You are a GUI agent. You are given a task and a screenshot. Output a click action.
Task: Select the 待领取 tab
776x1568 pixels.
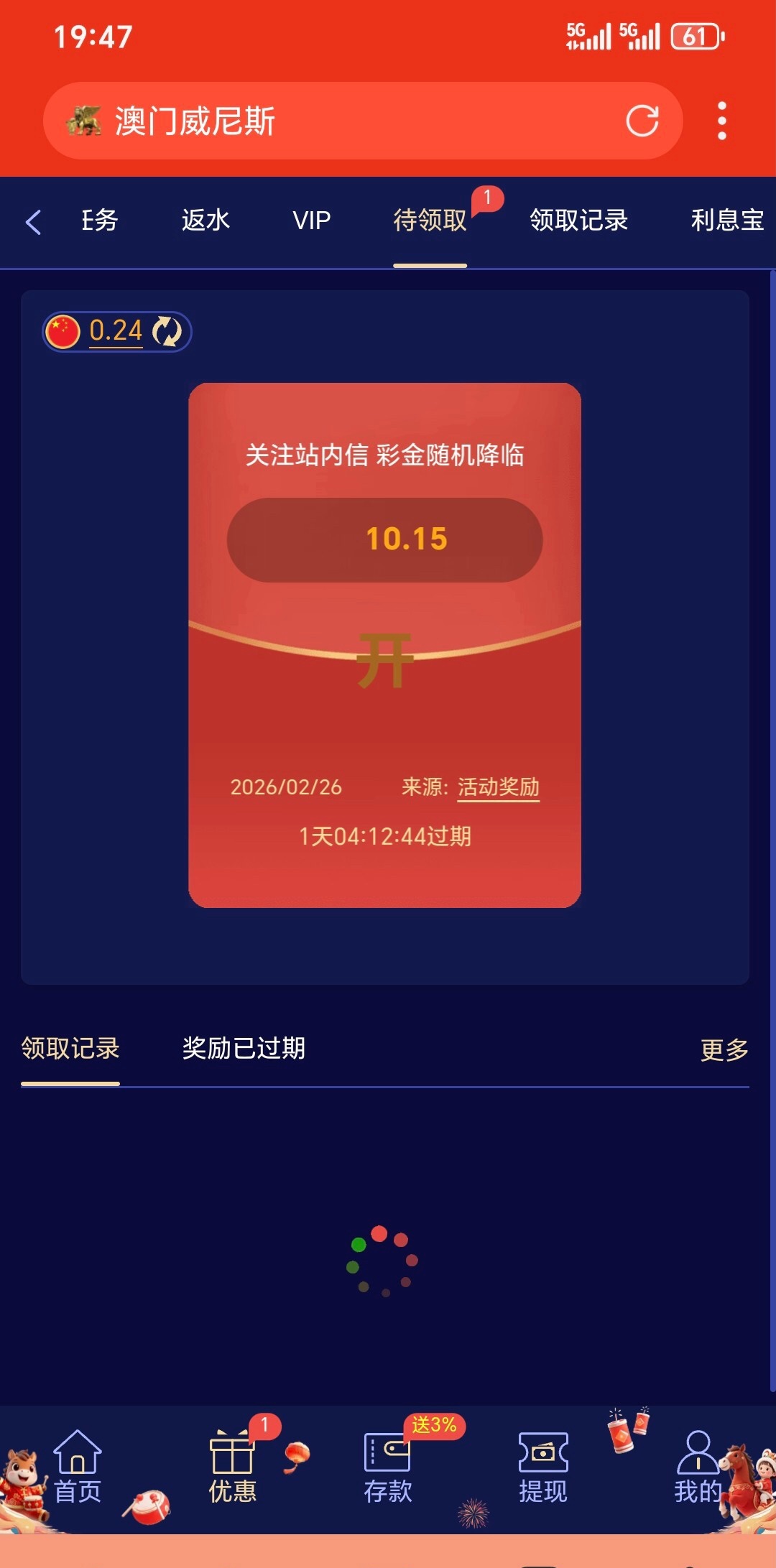pyautogui.click(x=430, y=220)
